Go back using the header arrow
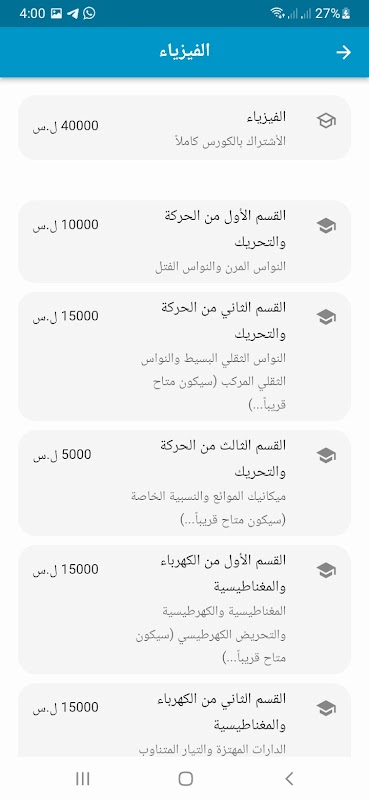 click(x=343, y=52)
